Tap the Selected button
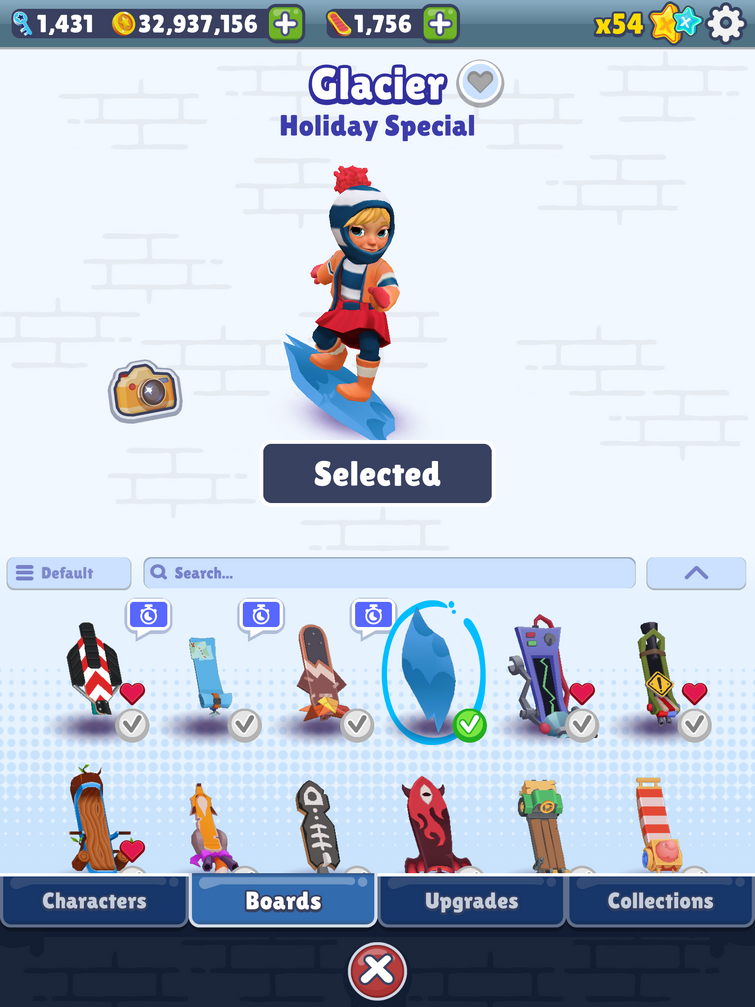The height and width of the screenshot is (1007, 755). pyautogui.click(x=377, y=474)
